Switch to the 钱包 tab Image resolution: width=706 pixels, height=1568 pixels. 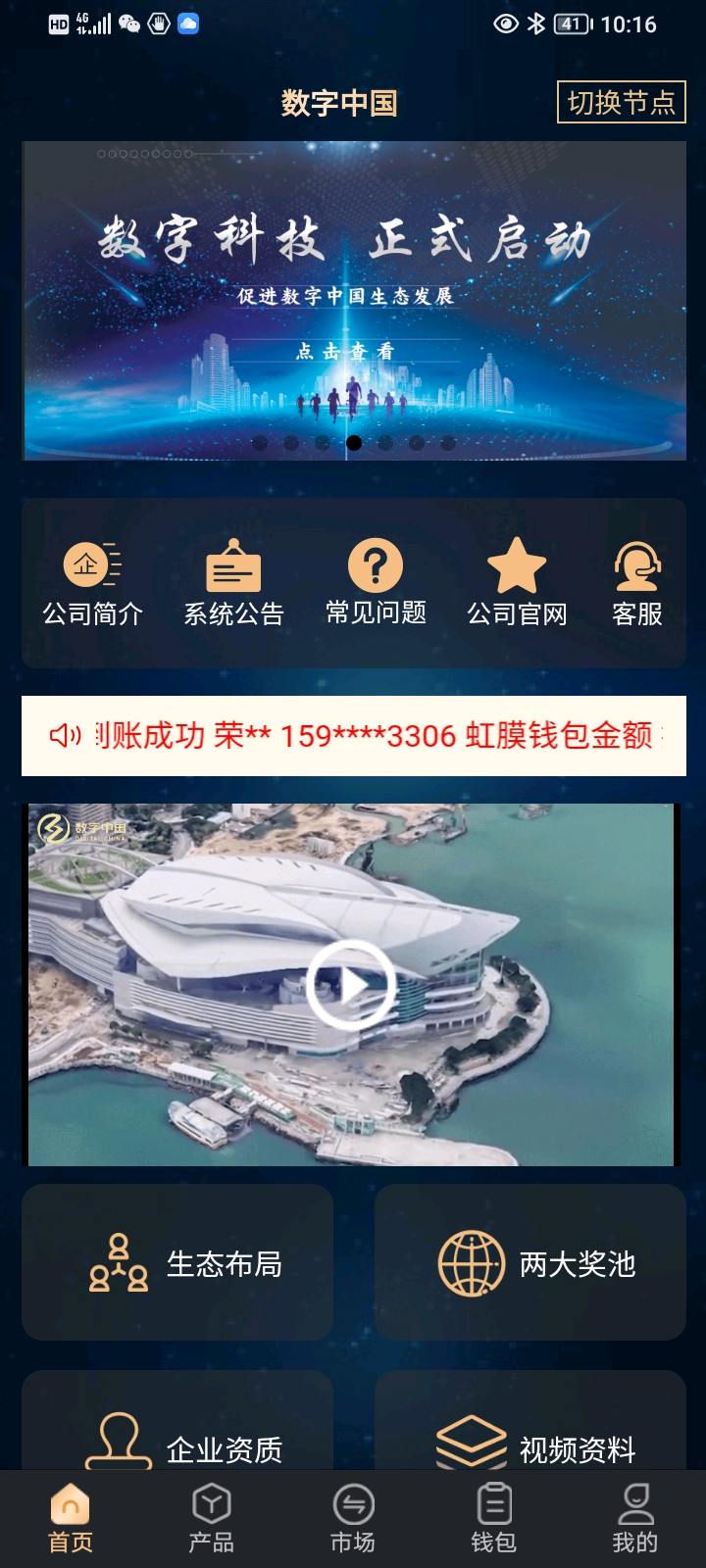[494, 1519]
